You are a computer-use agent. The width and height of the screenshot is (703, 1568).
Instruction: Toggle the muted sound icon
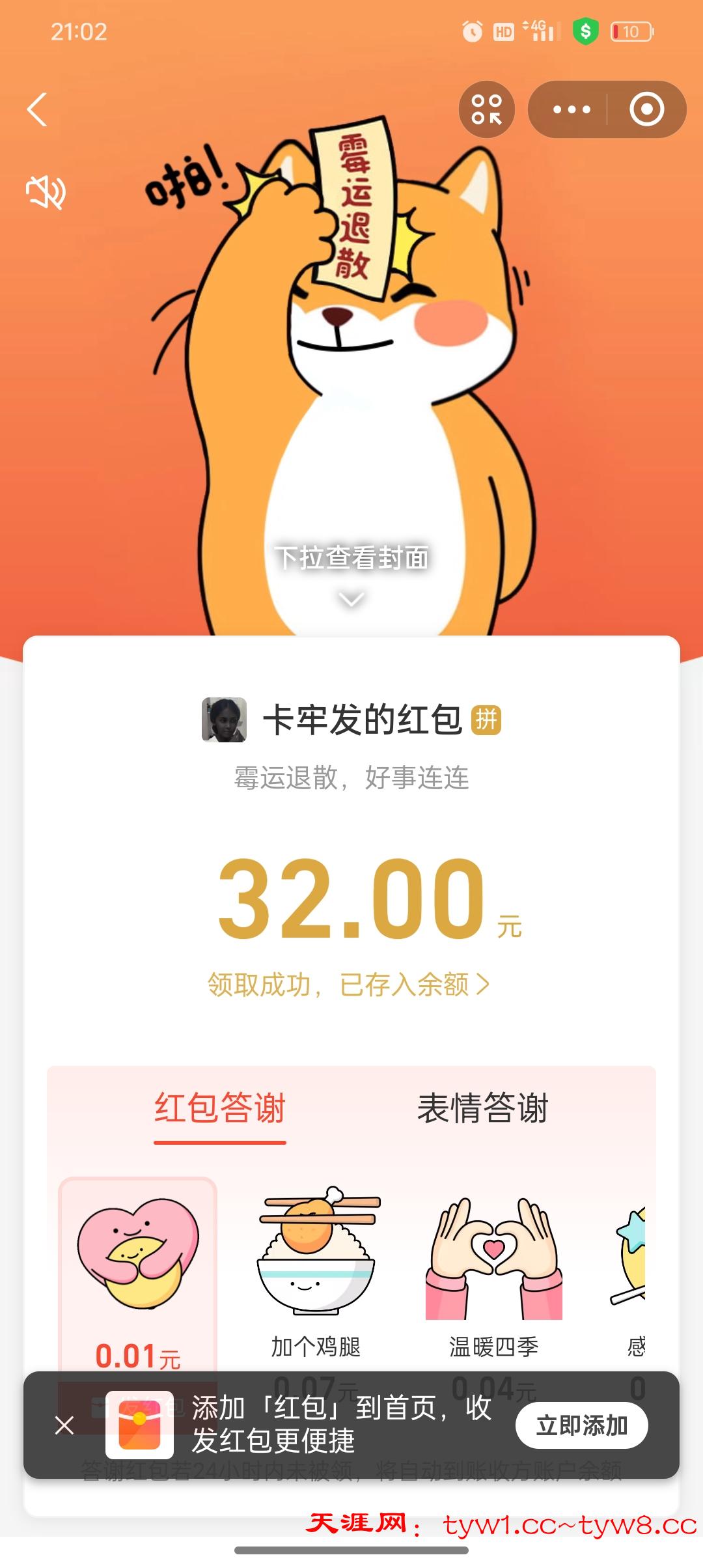[46, 193]
